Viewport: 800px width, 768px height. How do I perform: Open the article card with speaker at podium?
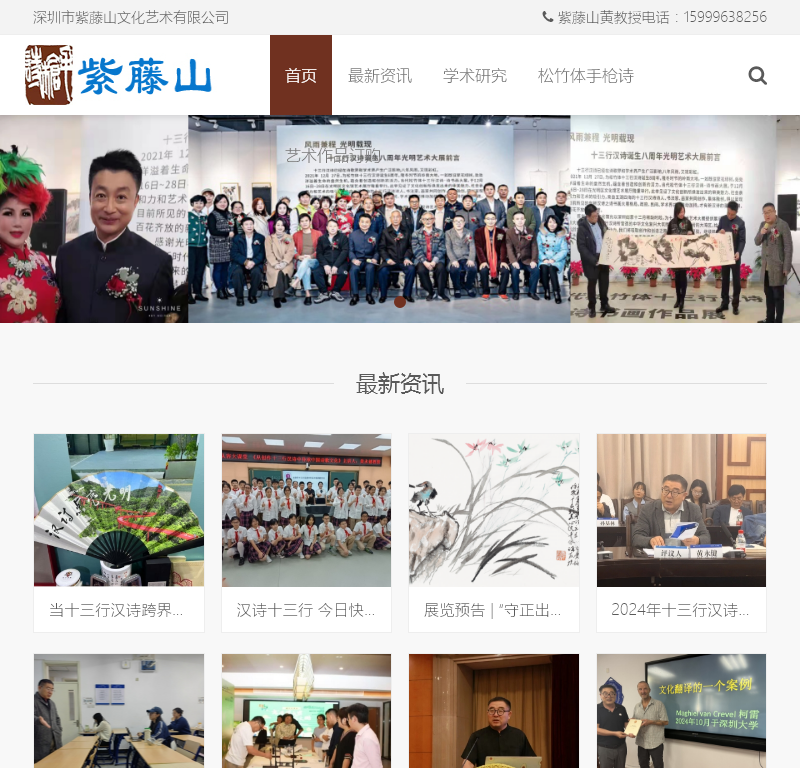pos(493,711)
